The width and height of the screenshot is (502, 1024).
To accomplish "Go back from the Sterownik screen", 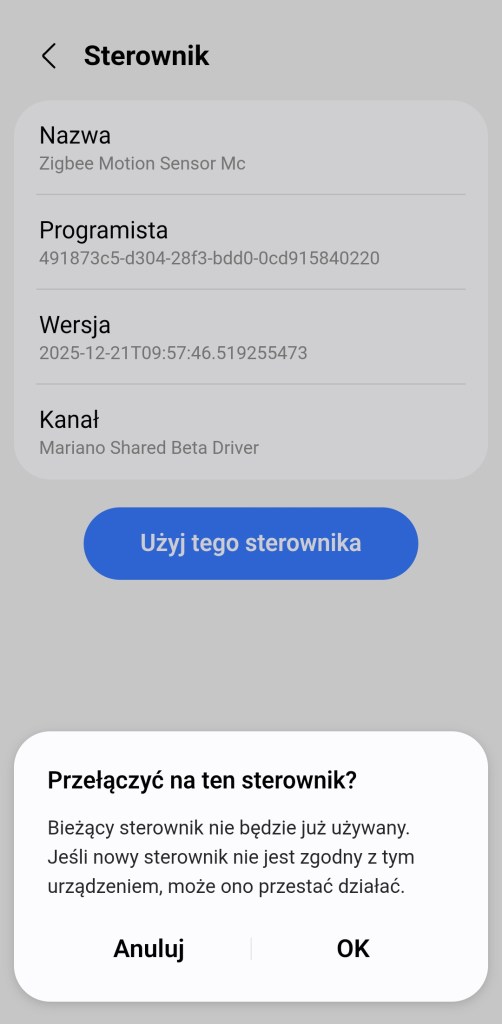I will [x=49, y=56].
